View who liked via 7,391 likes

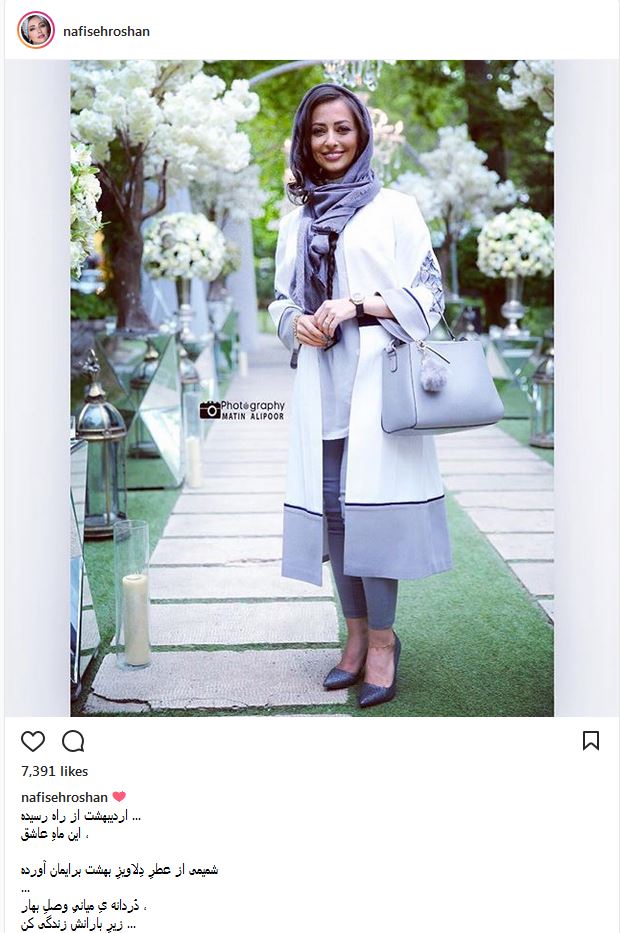click(54, 772)
